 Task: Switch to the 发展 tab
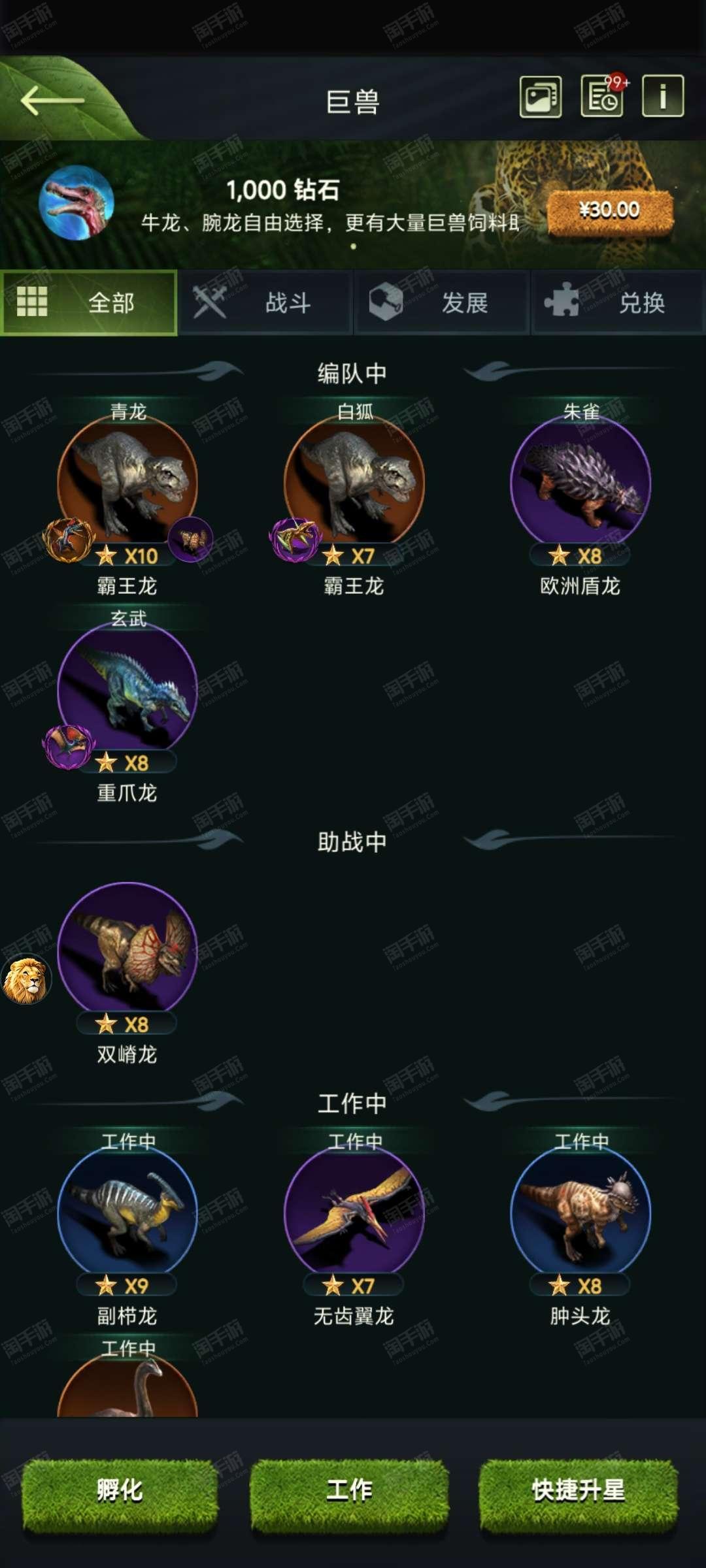pos(442,303)
